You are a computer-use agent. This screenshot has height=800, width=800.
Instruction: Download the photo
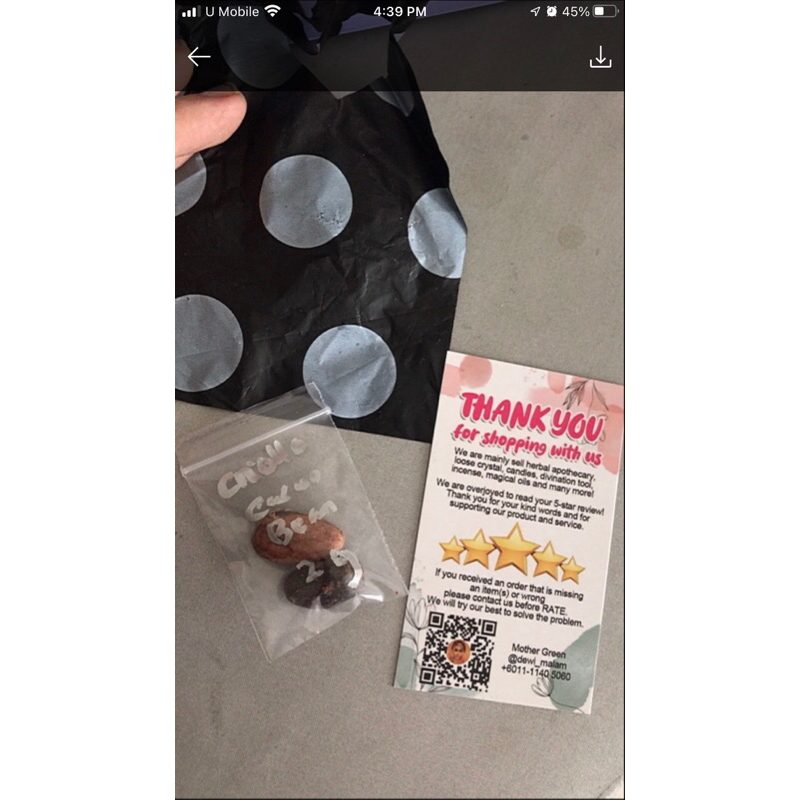click(601, 57)
